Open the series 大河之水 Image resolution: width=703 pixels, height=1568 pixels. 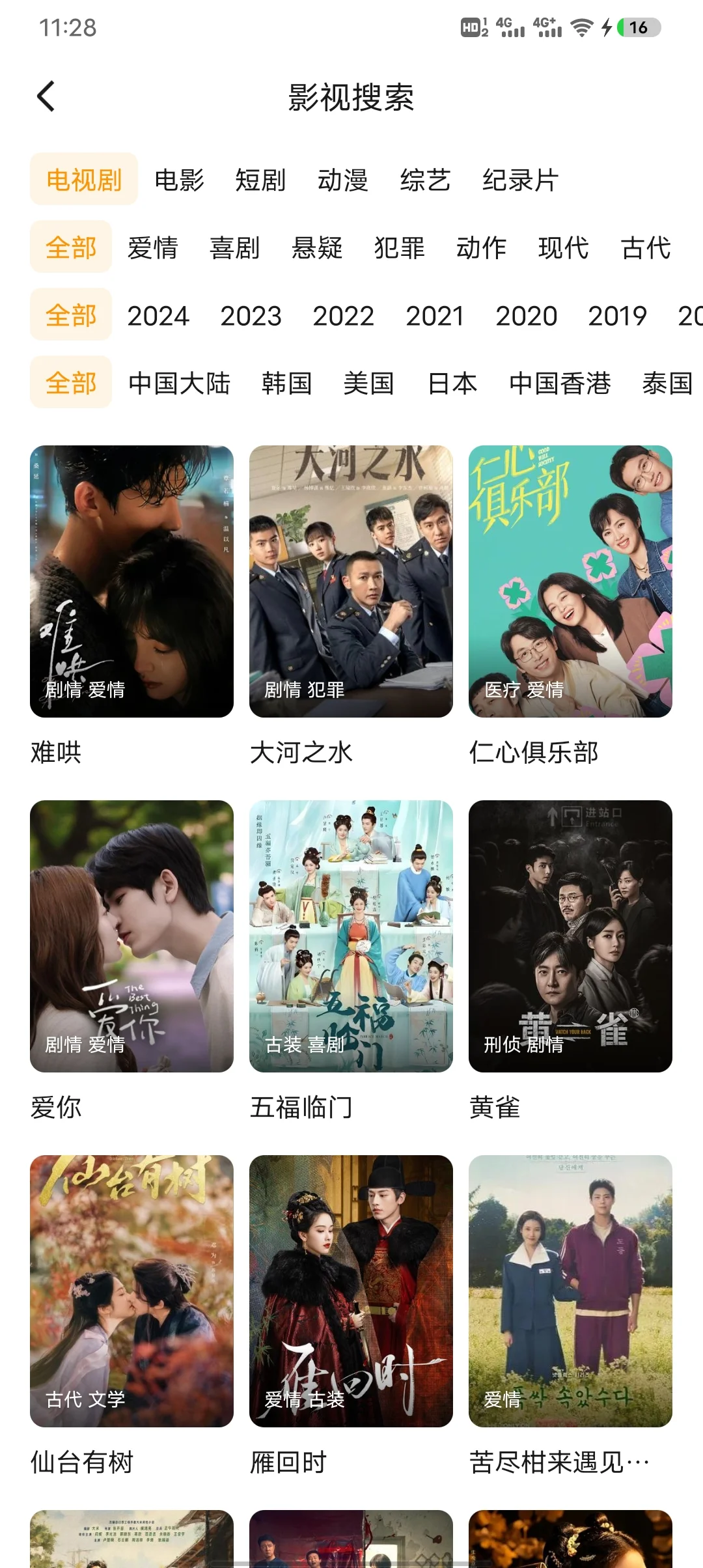click(351, 581)
